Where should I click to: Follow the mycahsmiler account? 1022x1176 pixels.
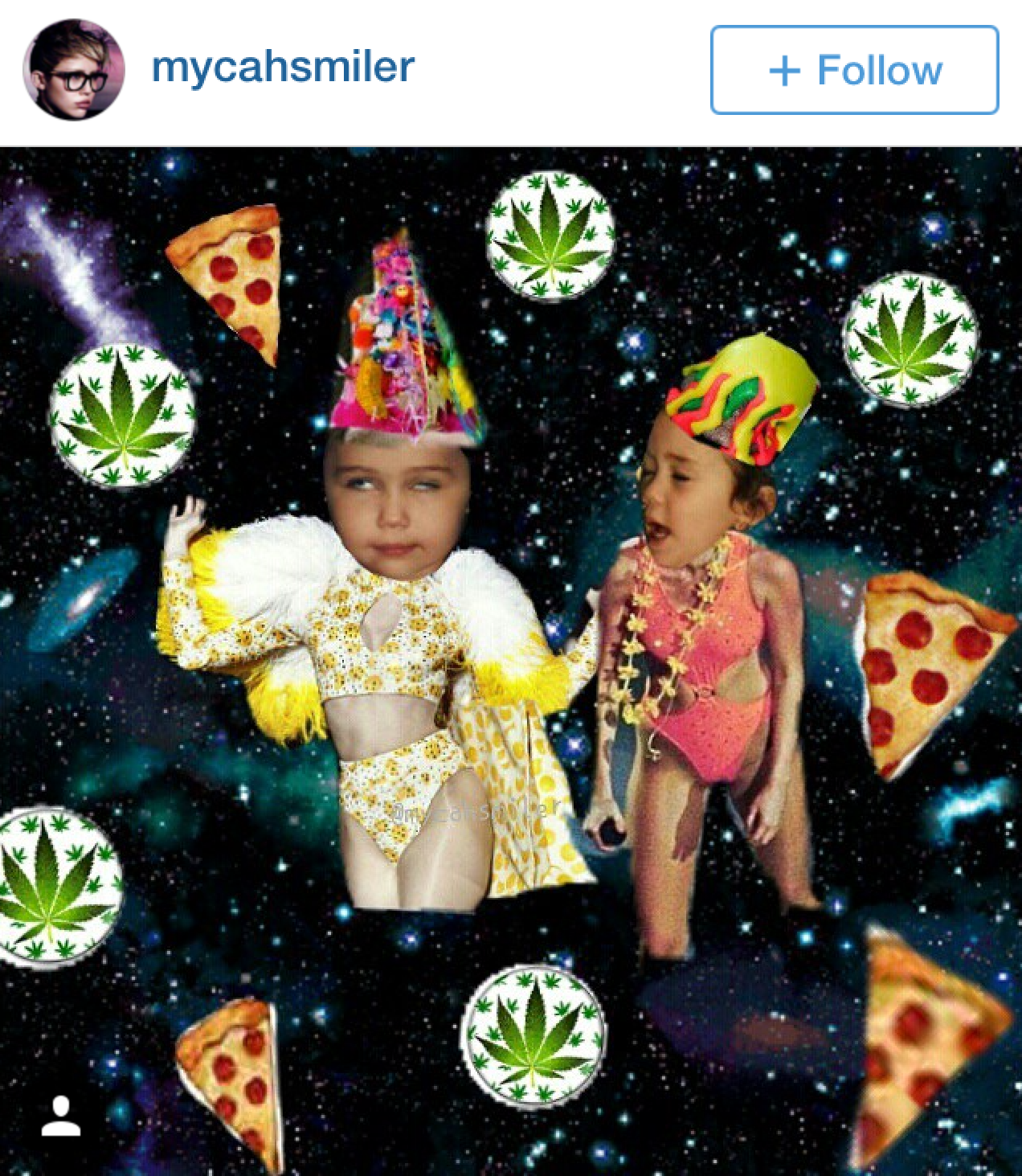(x=854, y=70)
